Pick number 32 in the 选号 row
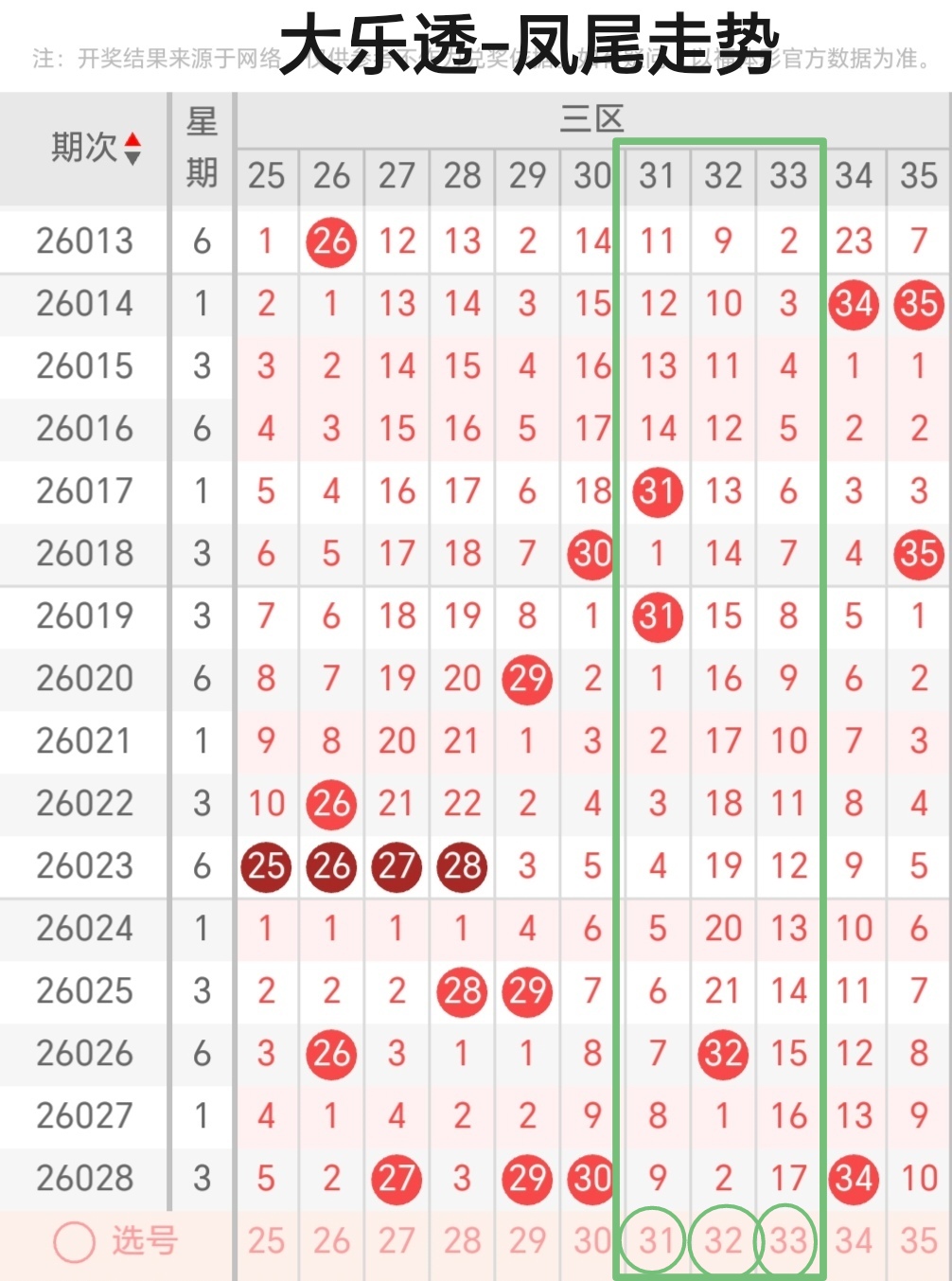Image resolution: width=952 pixels, height=1281 pixels. point(723,1240)
